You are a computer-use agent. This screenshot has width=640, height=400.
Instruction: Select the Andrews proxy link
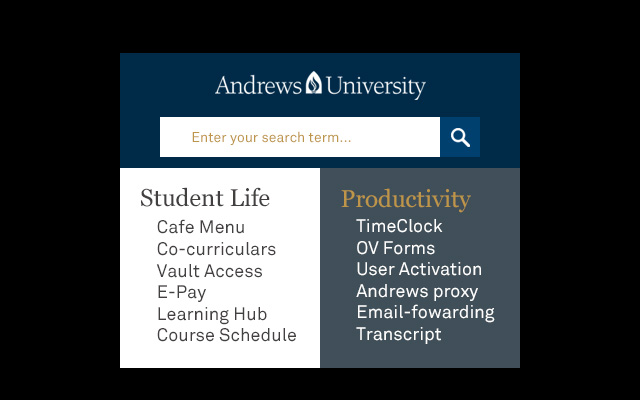point(417,291)
